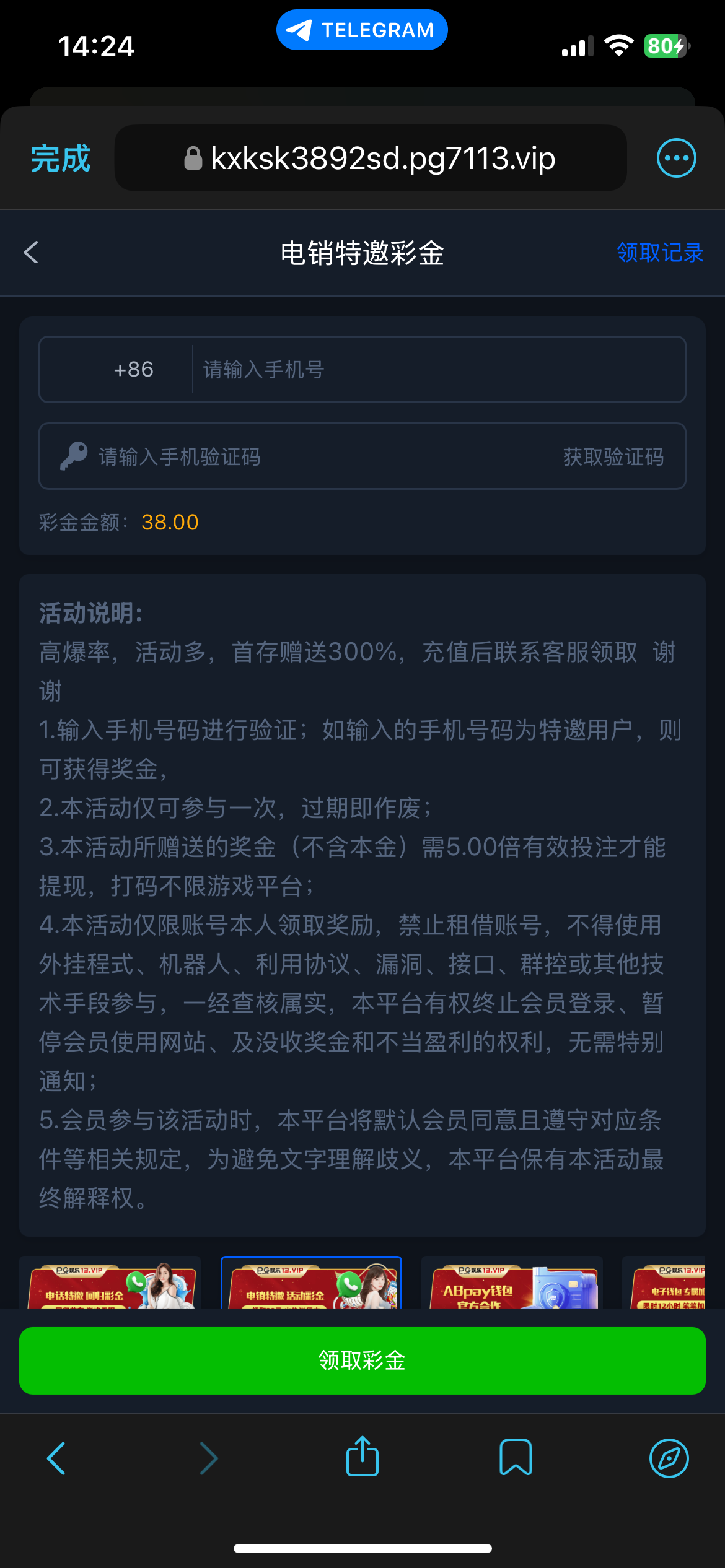
Task: Open the browser's more options menu
Action: 676,159
